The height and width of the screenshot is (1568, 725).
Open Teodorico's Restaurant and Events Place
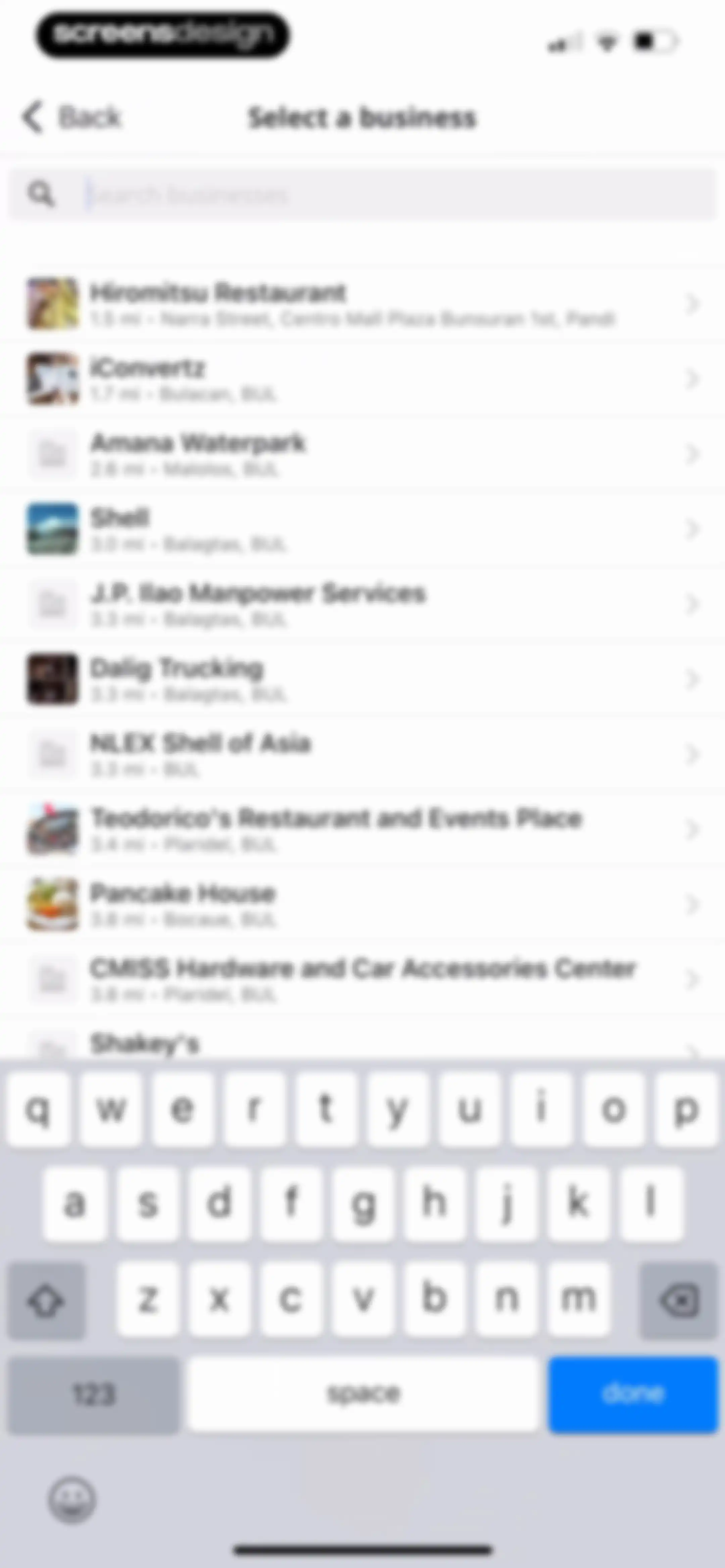coord(362,829)
